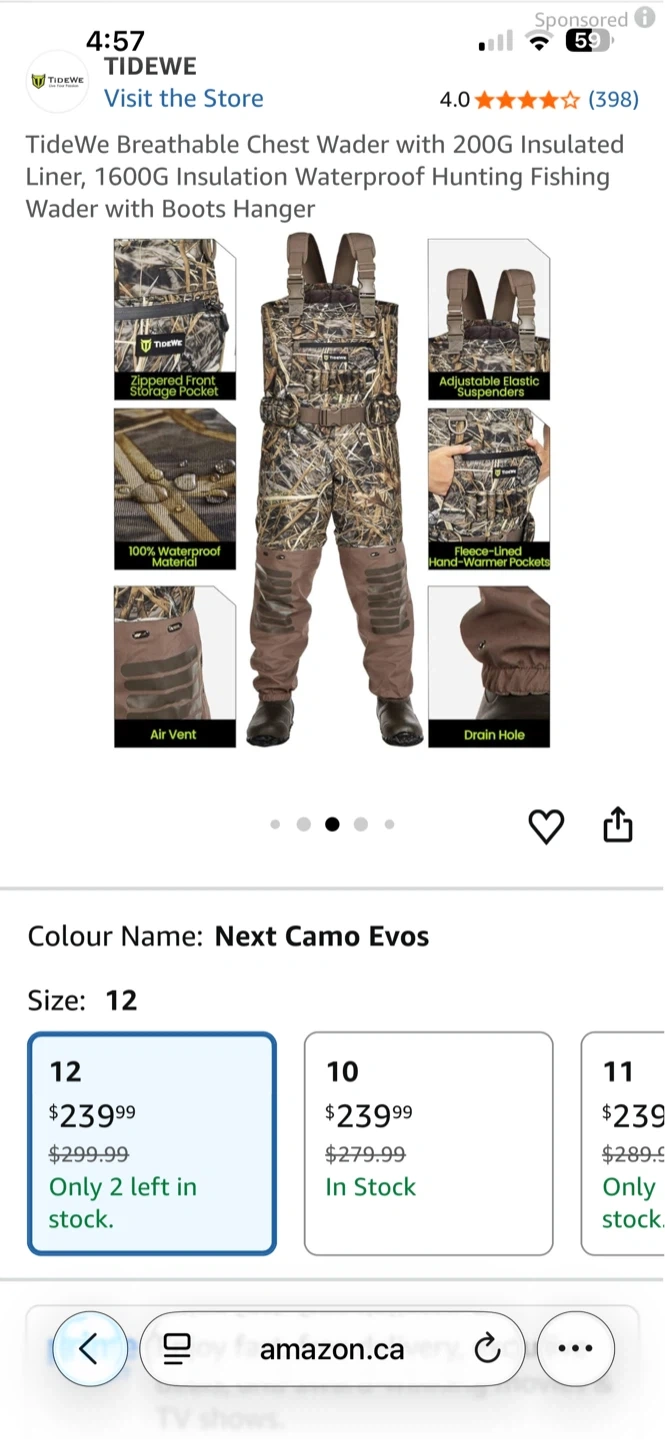Go back in the browser
This screenshot has height=1440, width=665.
point(89,1349)
